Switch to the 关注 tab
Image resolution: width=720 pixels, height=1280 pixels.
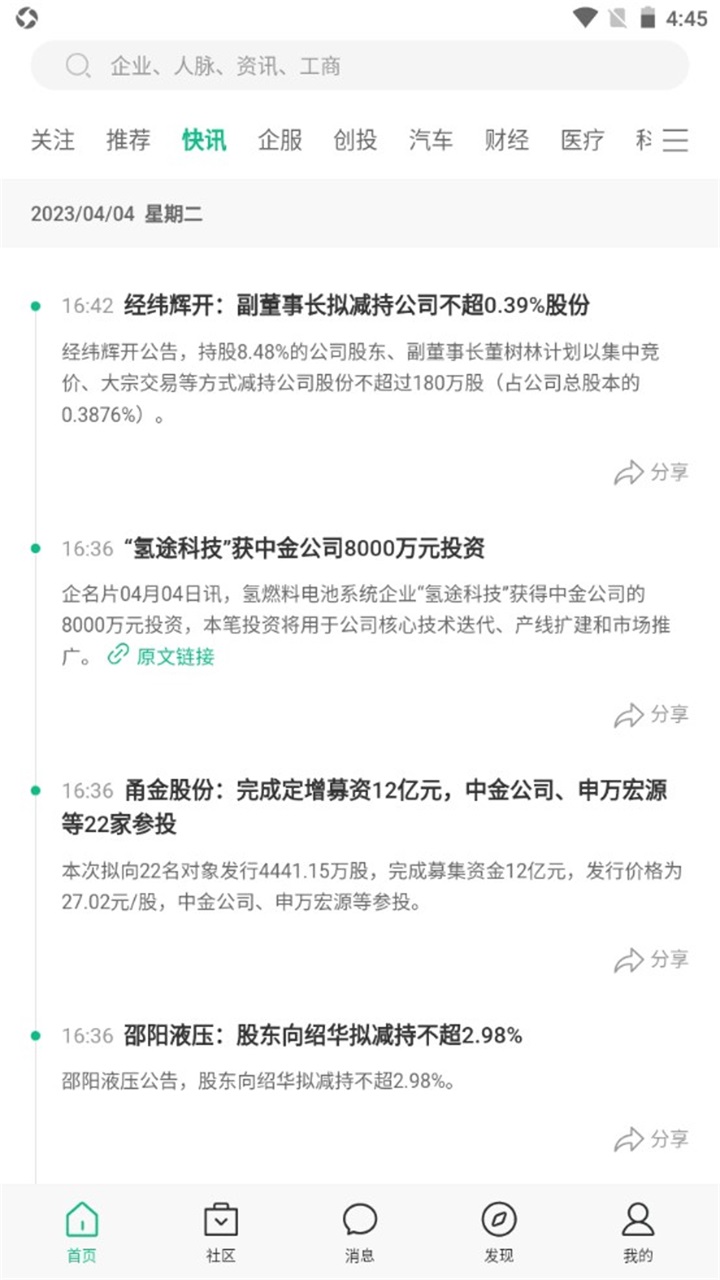tap(53, 140)
